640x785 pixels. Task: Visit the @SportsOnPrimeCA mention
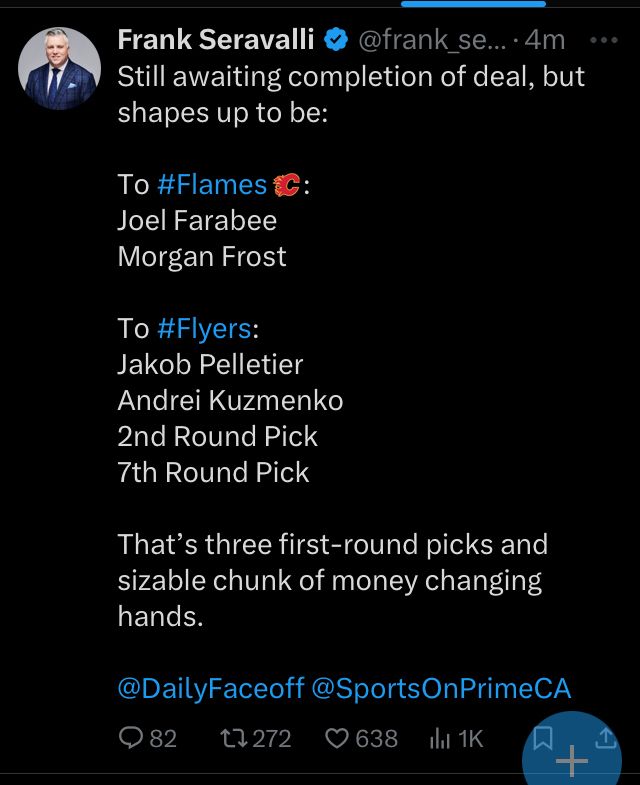click(x=442, y=689)
